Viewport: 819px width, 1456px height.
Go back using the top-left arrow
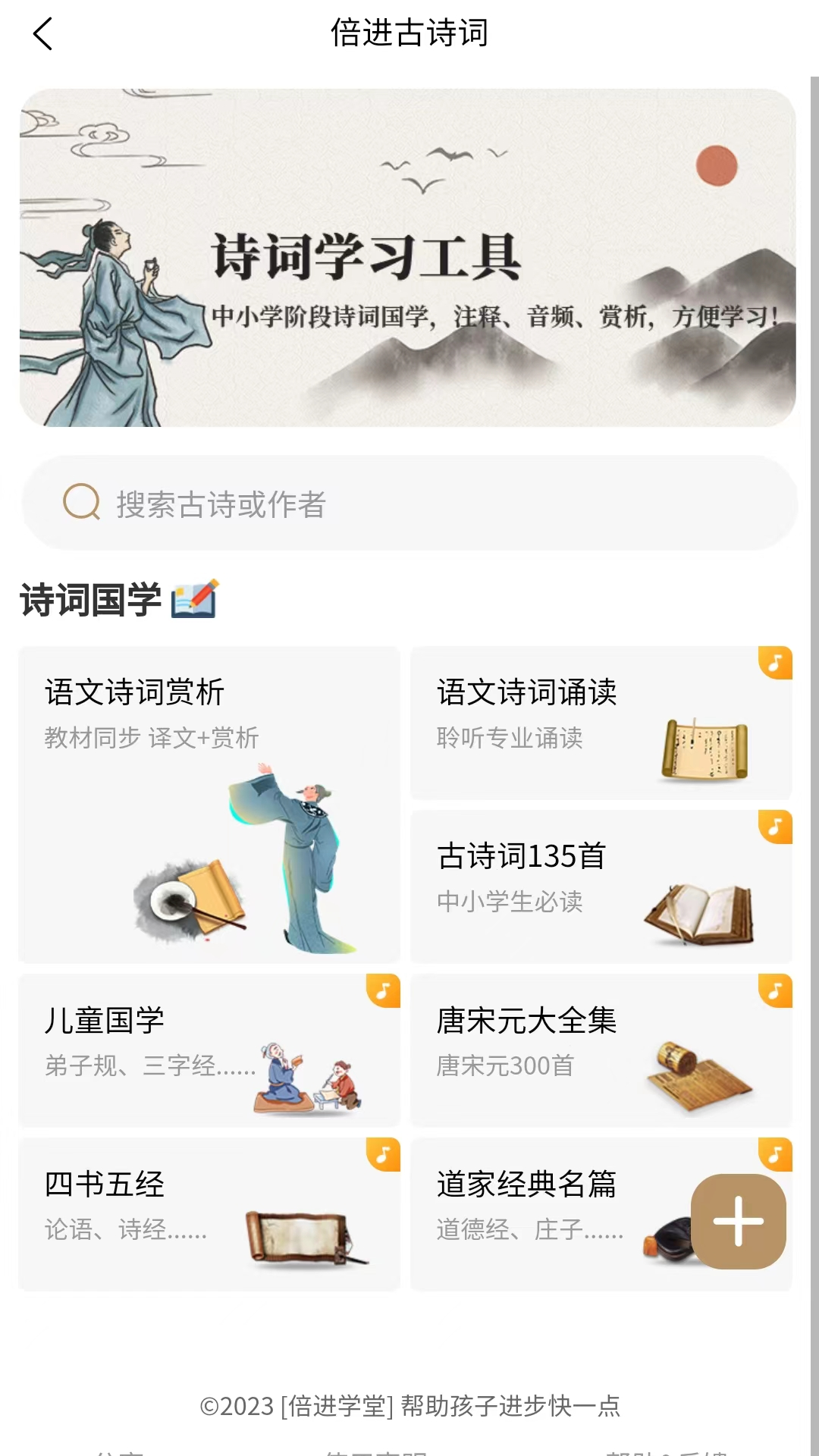click(43, 34)
